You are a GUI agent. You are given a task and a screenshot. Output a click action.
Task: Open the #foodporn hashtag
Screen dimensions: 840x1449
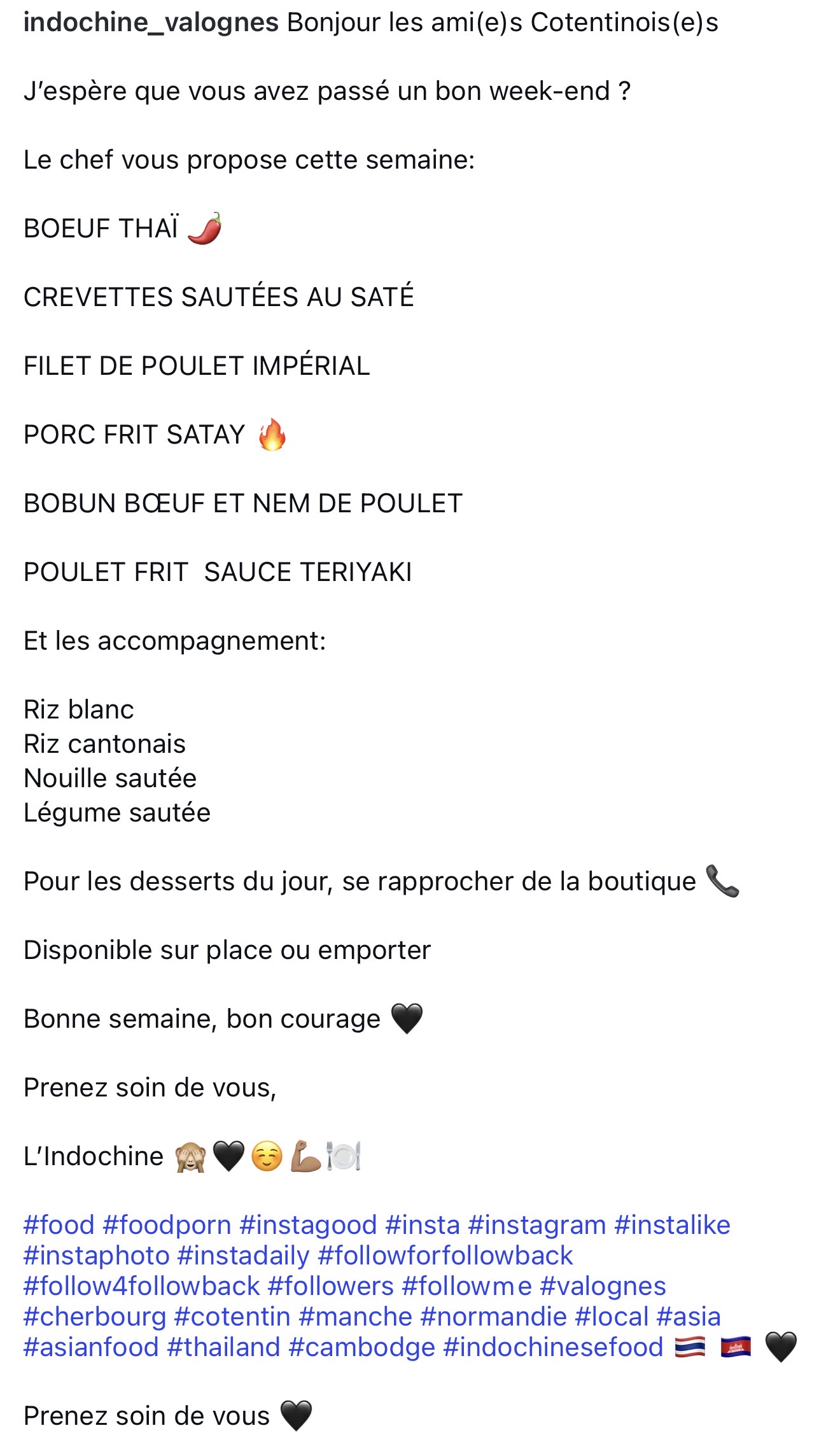167,1225
